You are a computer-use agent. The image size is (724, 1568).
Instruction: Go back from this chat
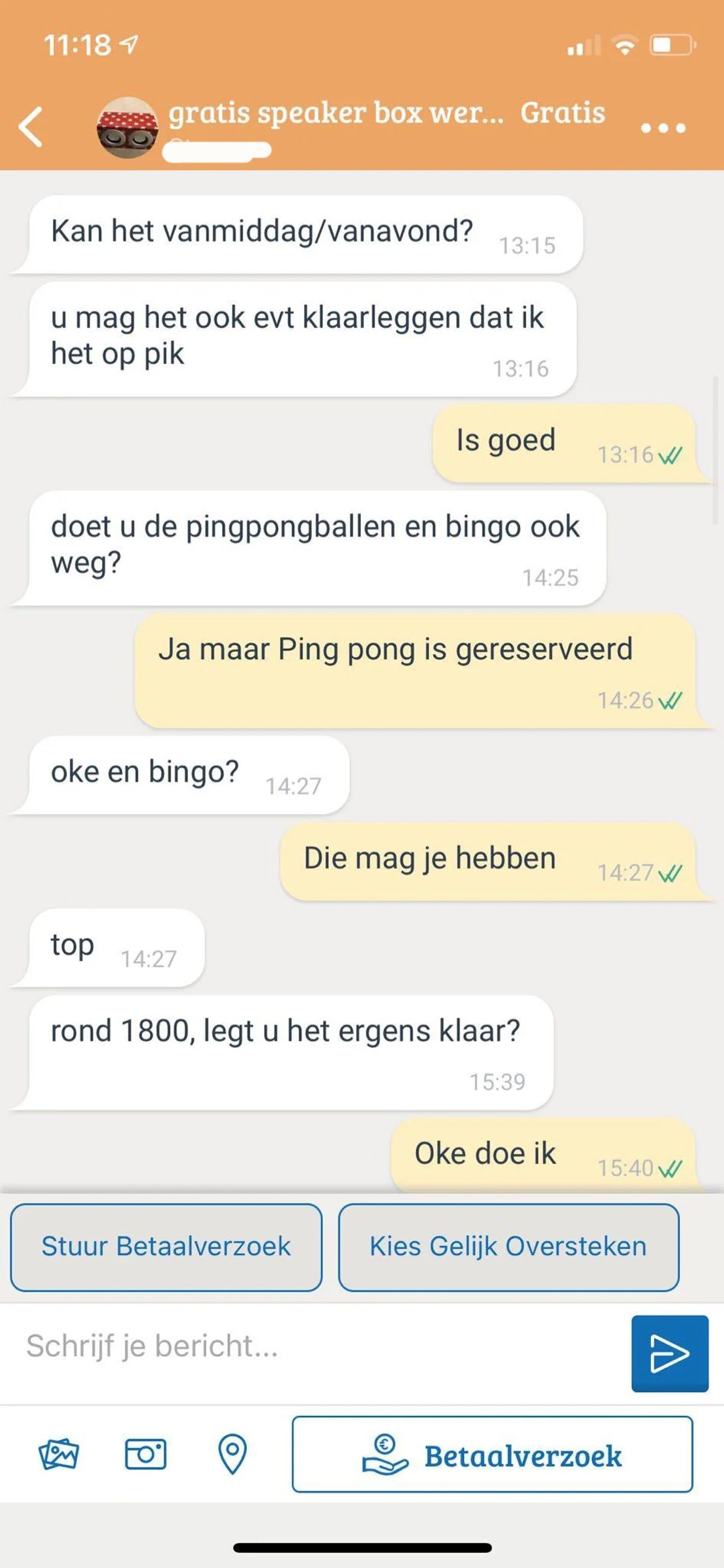click(x=31, y=127)
